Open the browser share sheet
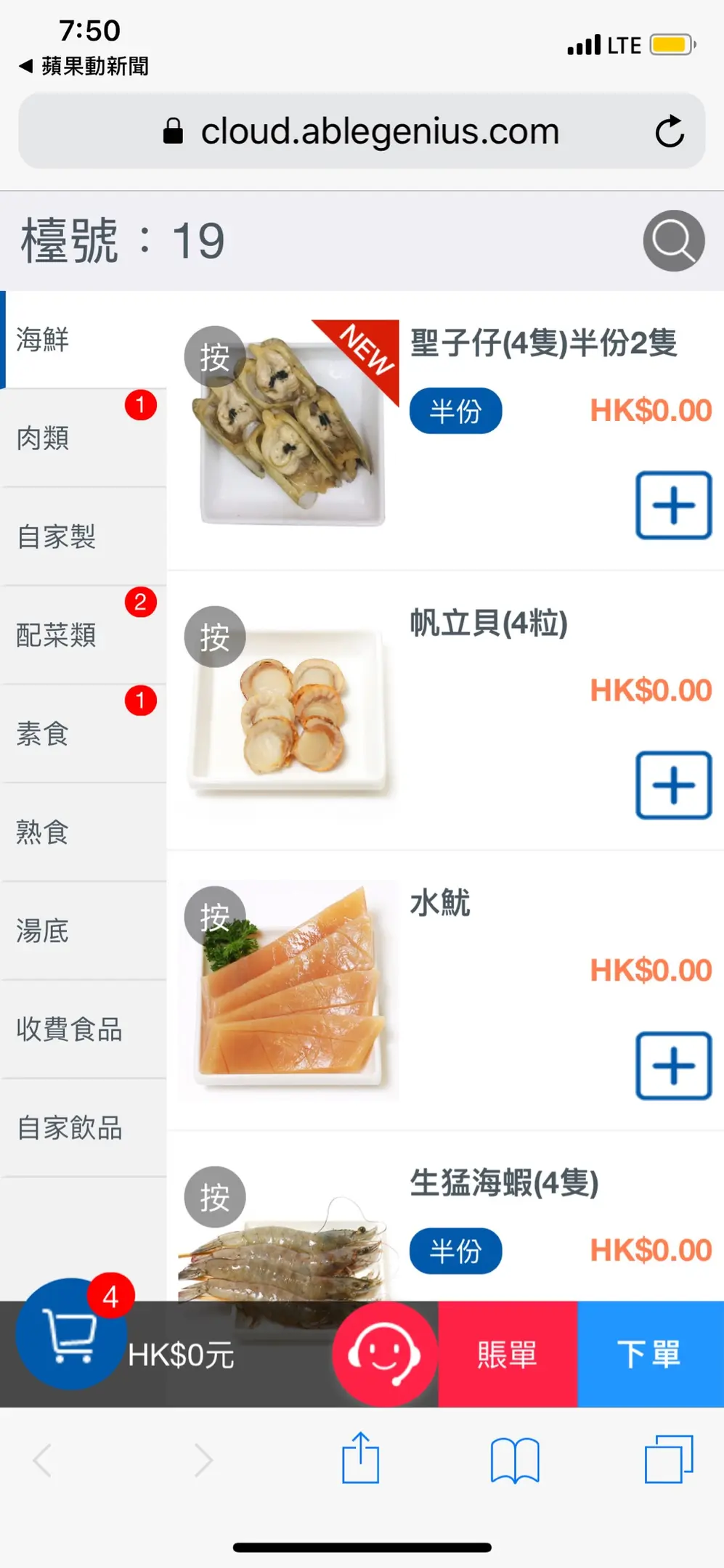The height and width of the screenshot is (1568, 724). click(361, 1458)
